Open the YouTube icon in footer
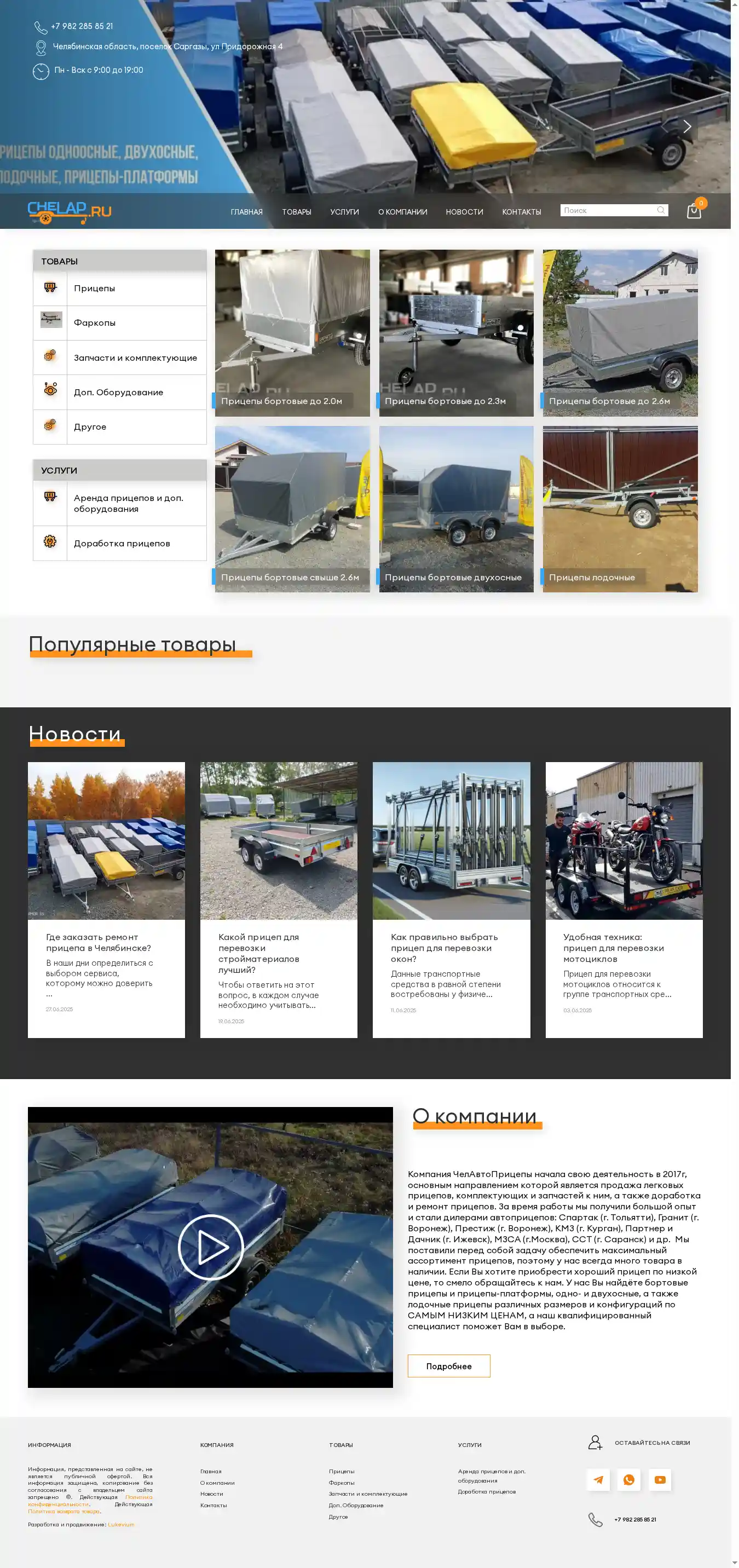This screenshot has width=739, height=1568. (659, 1480)
